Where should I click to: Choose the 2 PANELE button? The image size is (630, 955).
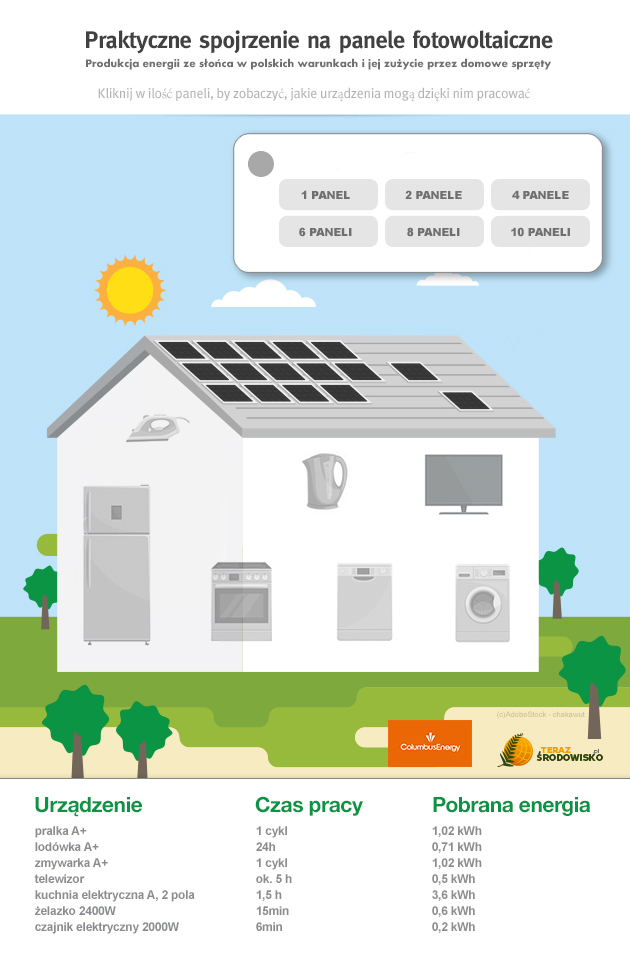point(434,195)
